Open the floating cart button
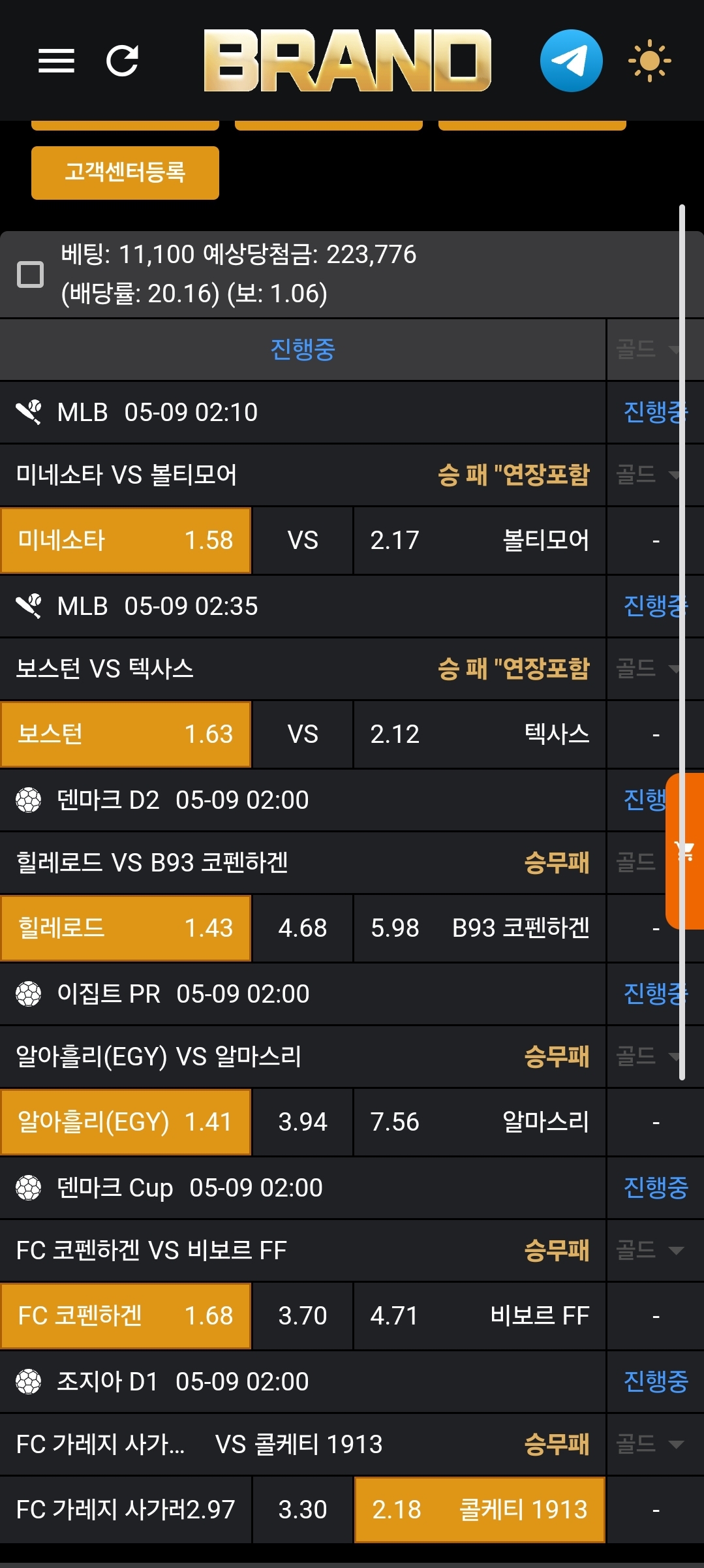This screenshot has height=1568, width=704. [x=685, y=851]
